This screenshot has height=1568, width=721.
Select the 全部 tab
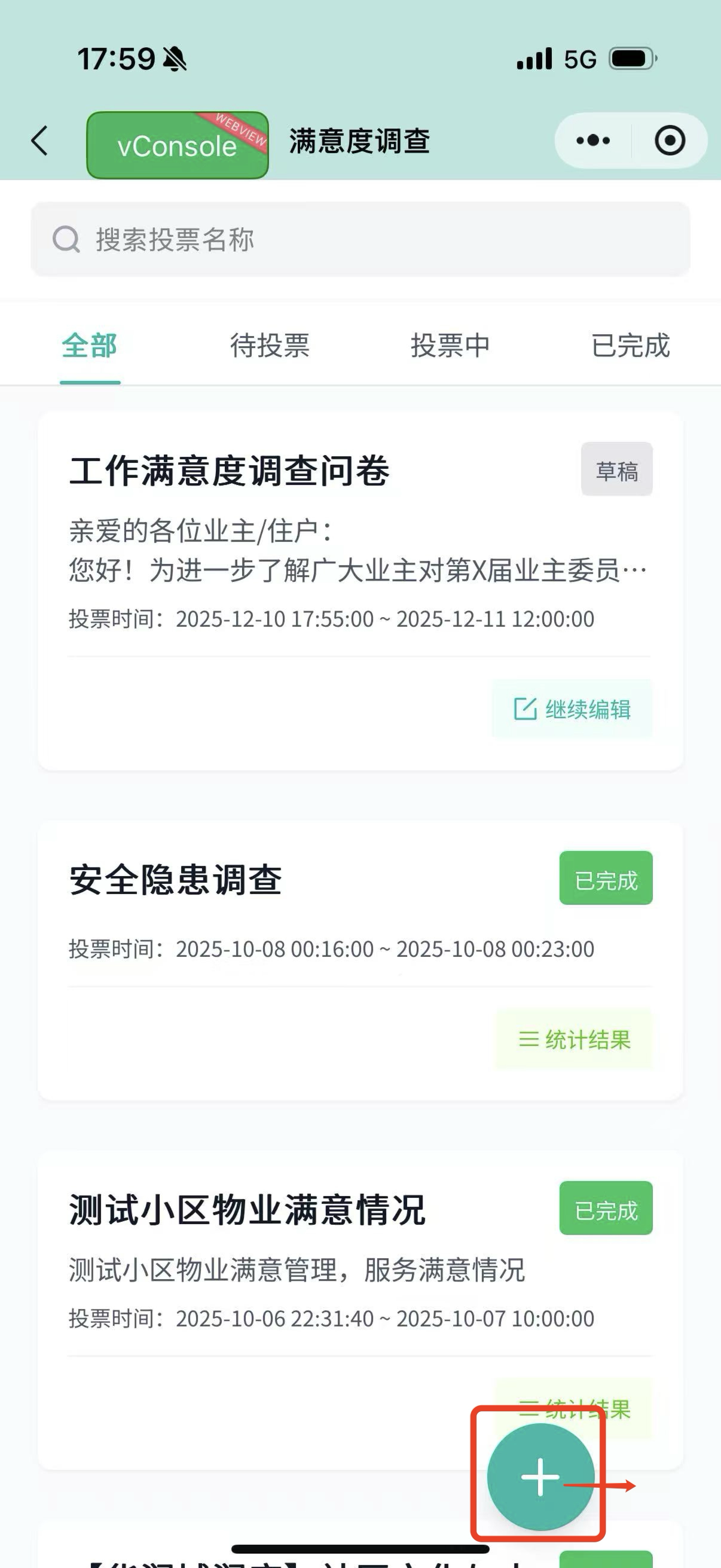pyautogui.click(x=90, y=346)
